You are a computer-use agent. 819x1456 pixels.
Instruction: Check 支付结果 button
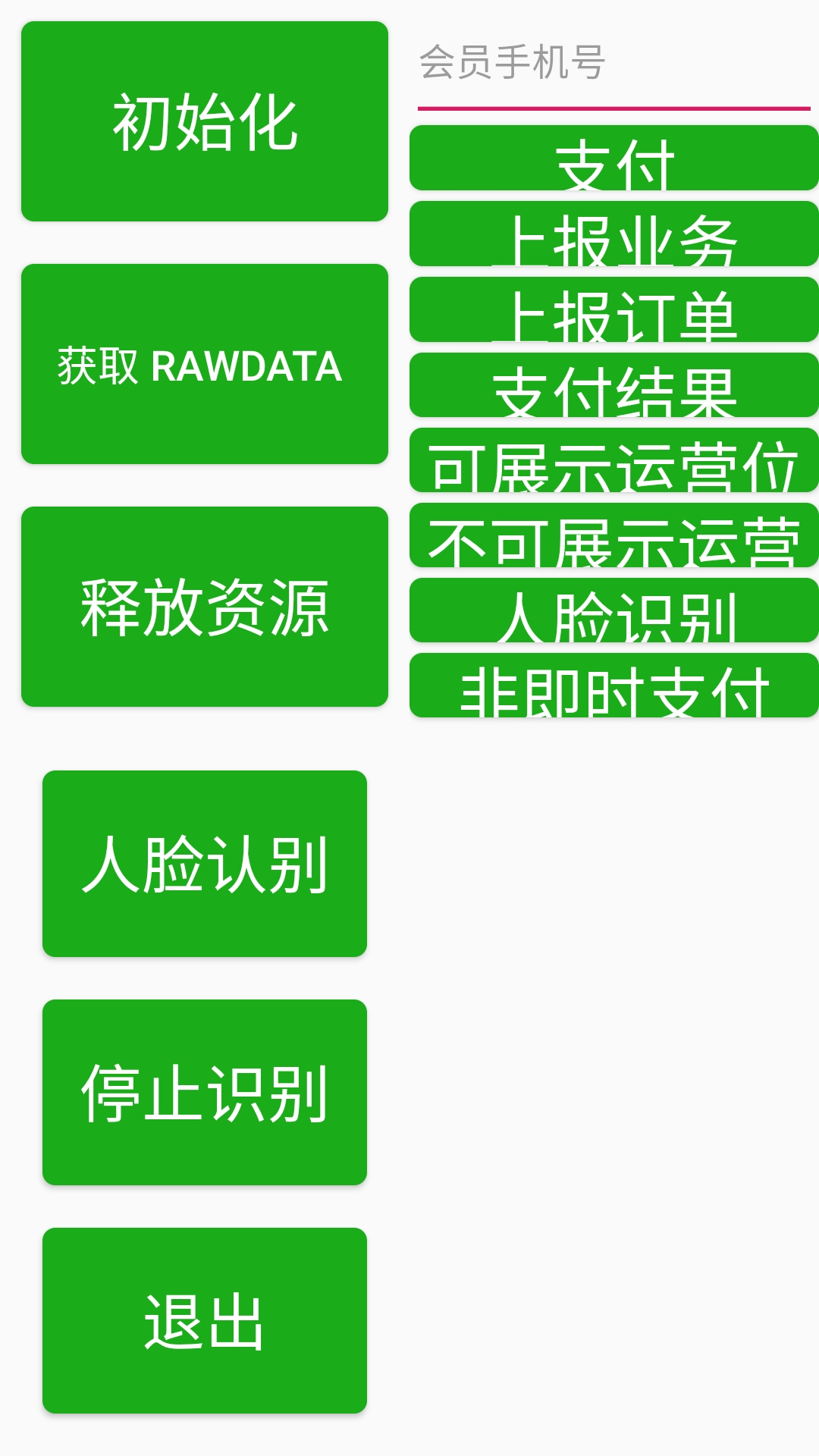coord(614,384)
